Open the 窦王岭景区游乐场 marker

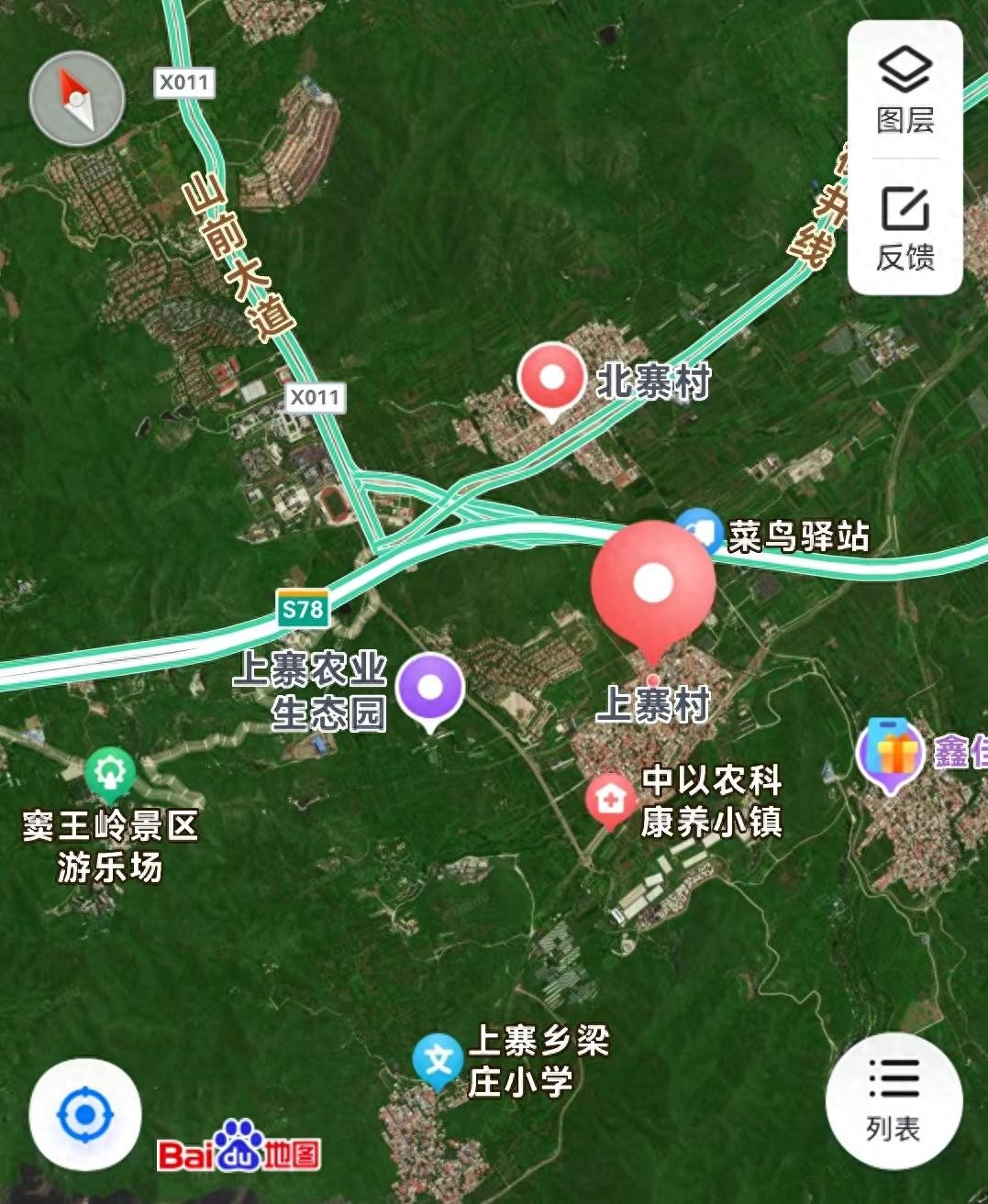point(110,772)
